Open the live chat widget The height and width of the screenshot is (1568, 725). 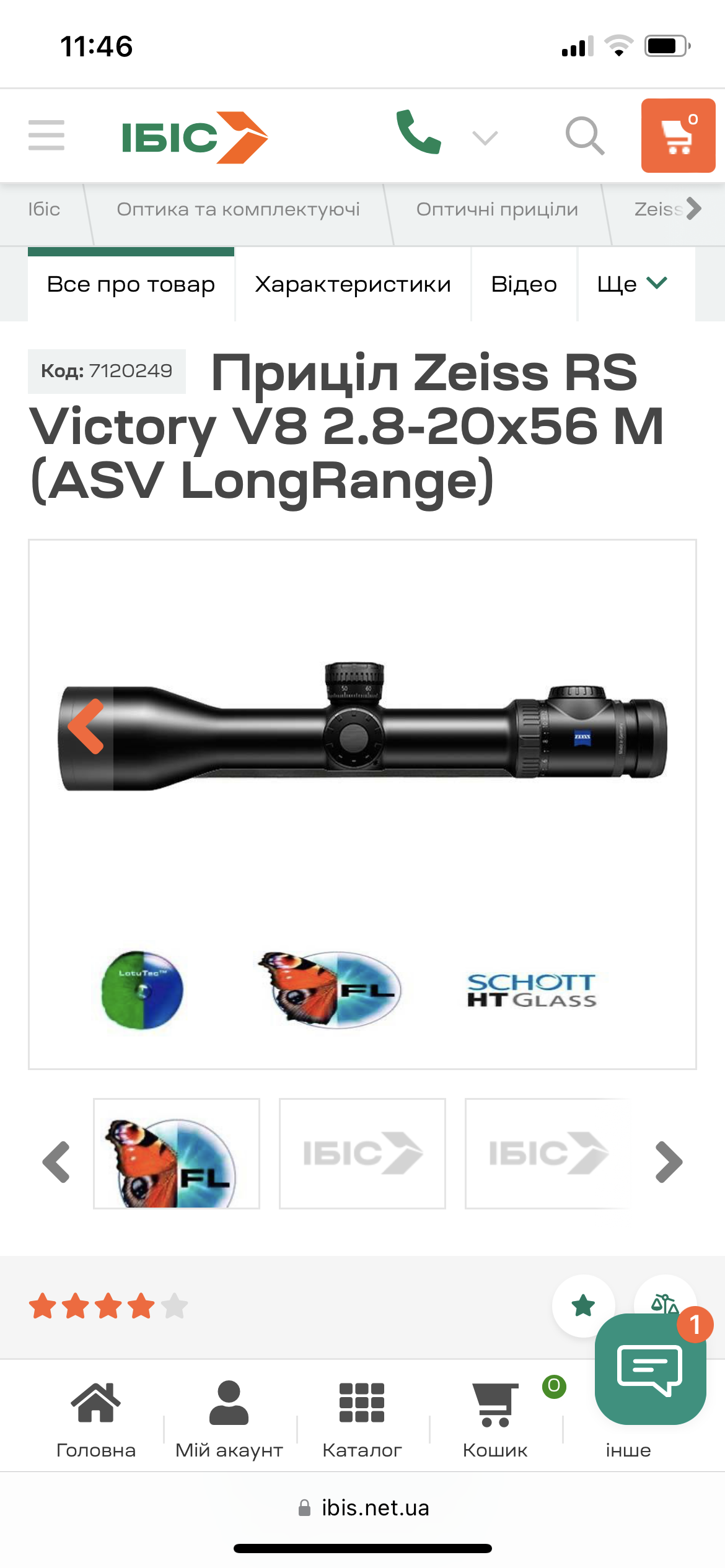650,1369
